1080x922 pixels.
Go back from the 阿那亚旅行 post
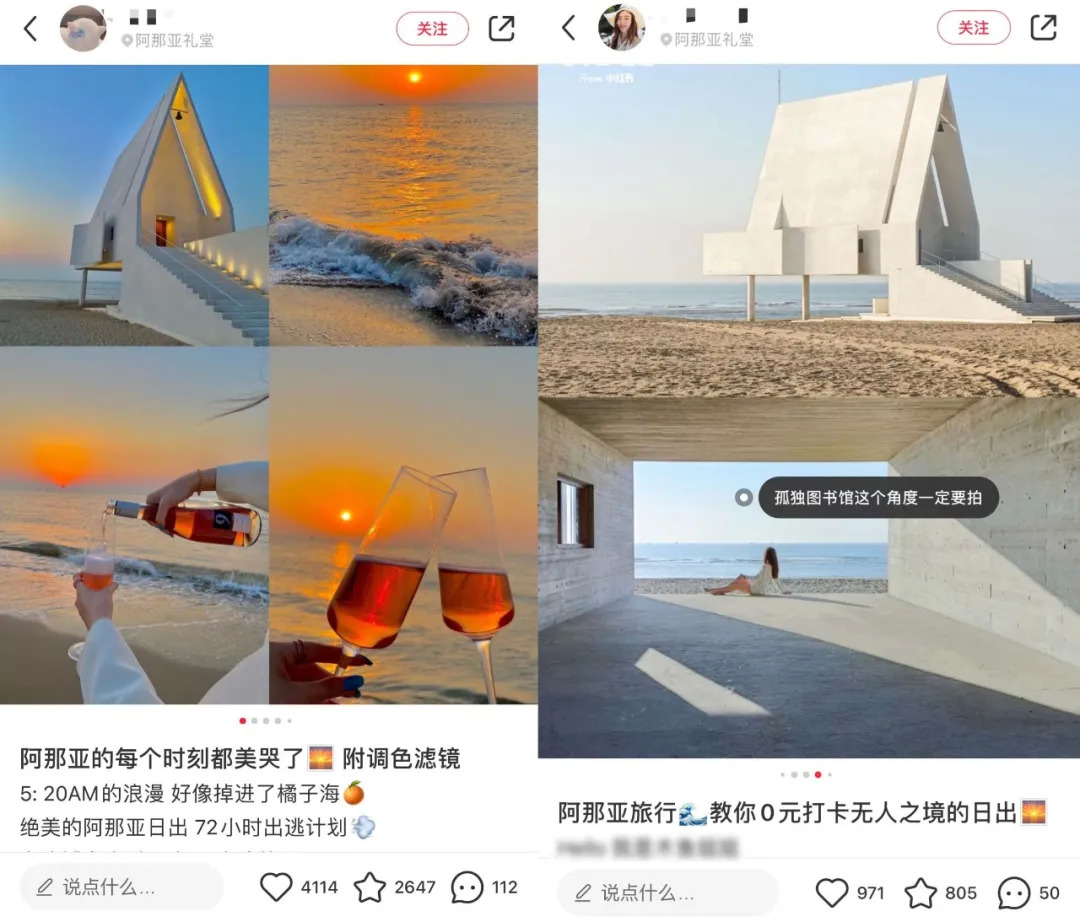coord(569,28)
